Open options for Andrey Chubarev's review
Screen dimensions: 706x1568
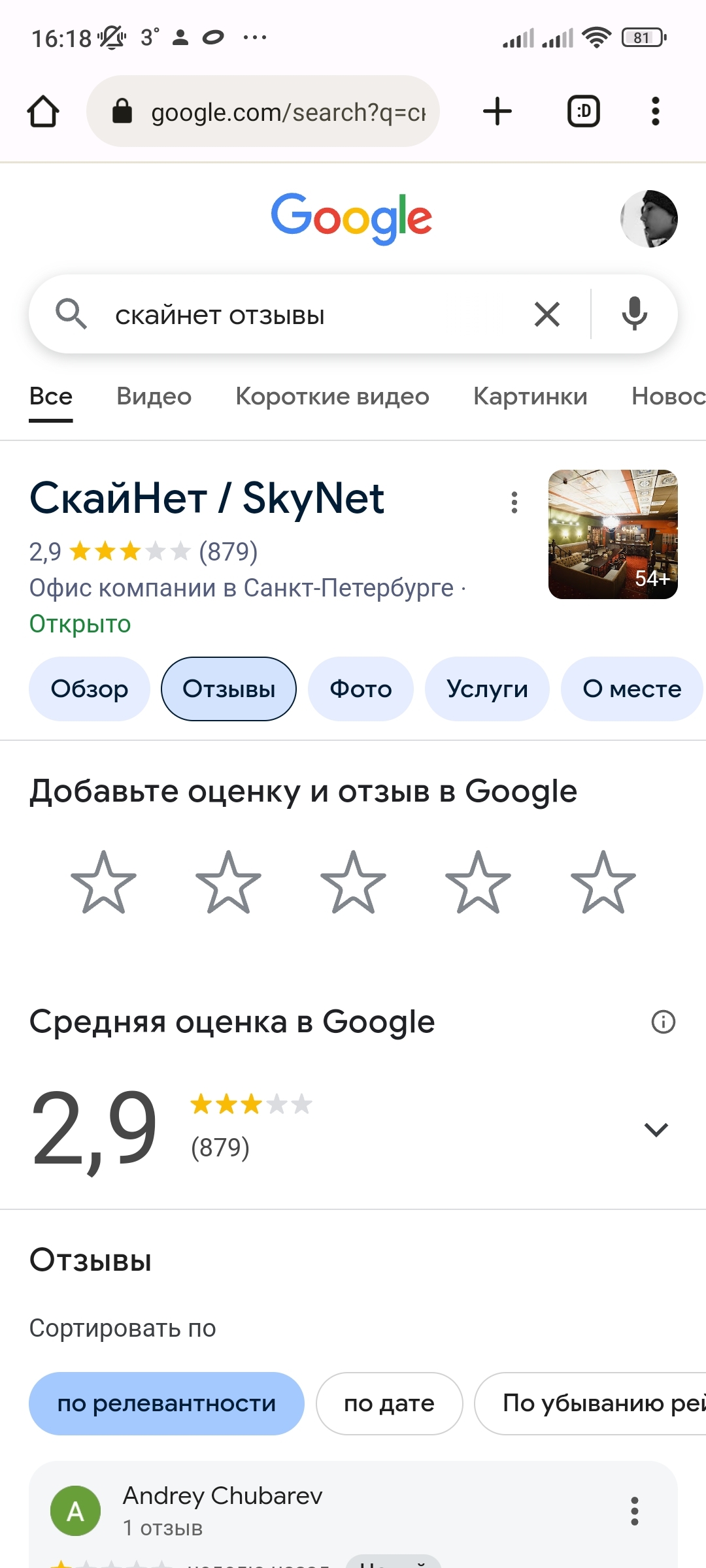(634, 1511)
